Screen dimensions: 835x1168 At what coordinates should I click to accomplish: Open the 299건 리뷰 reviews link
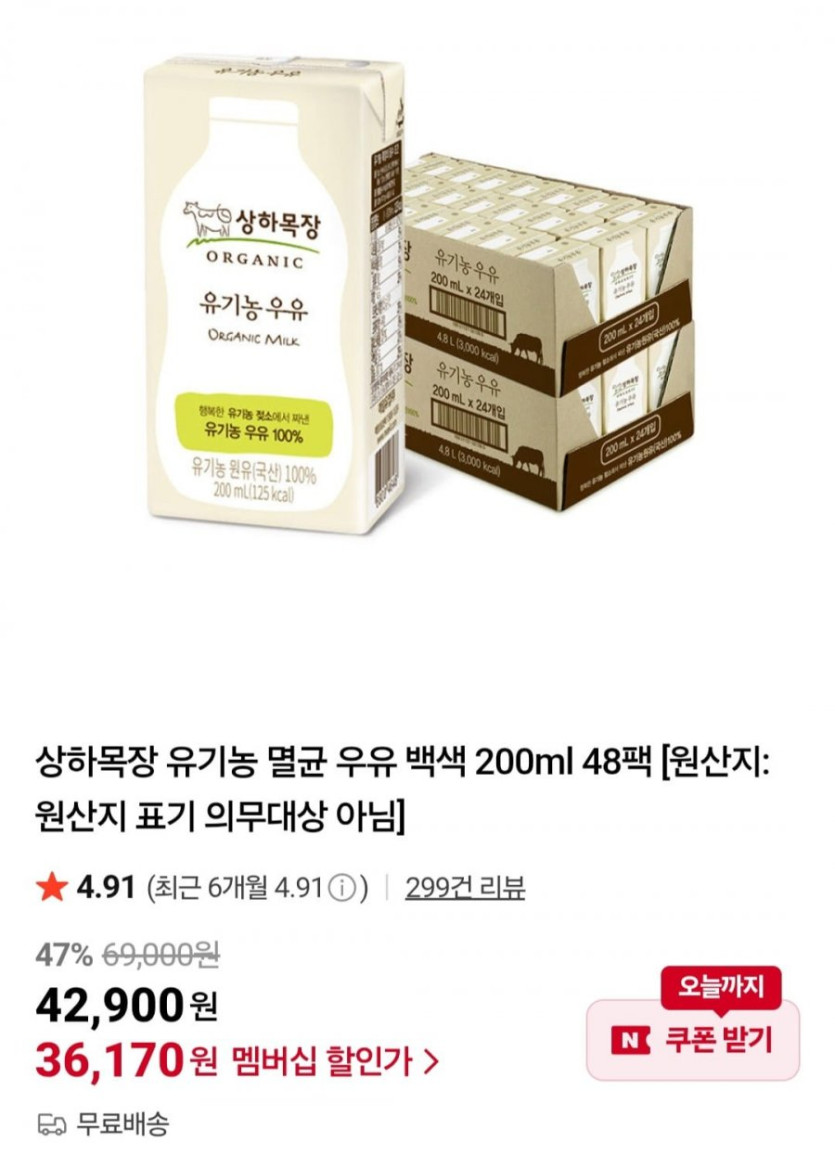(x=465, y=887)
